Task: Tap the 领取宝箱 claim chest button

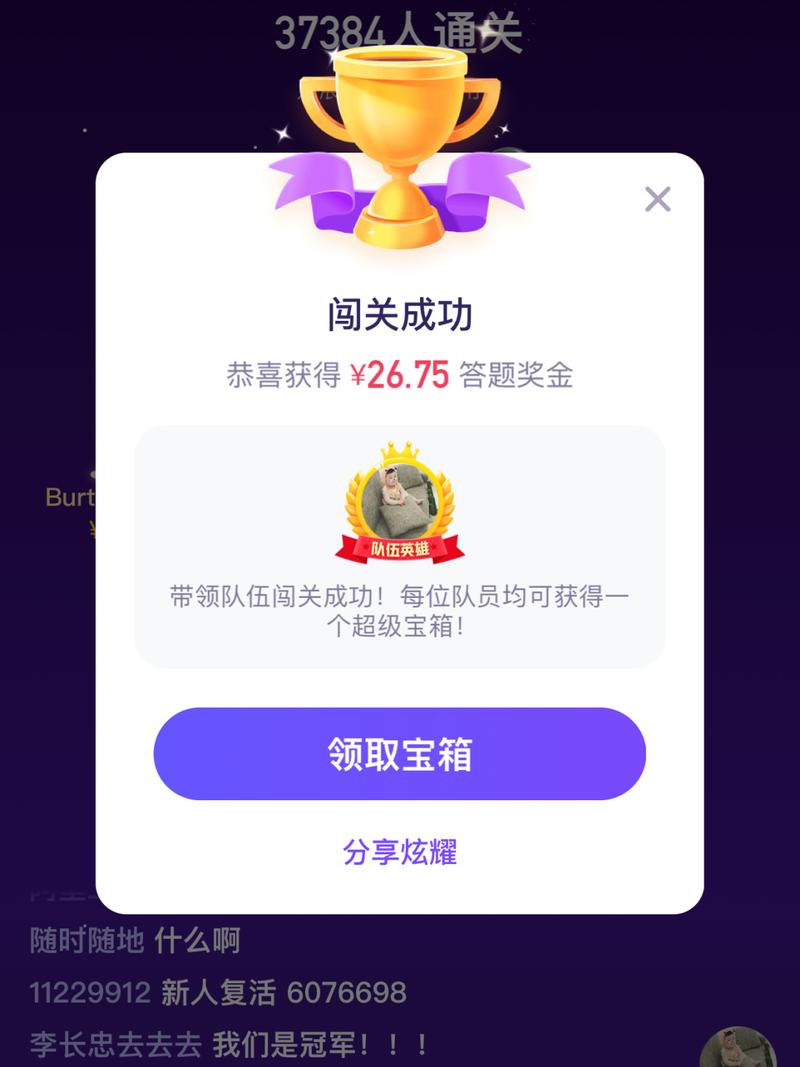Action: [400, 753]
